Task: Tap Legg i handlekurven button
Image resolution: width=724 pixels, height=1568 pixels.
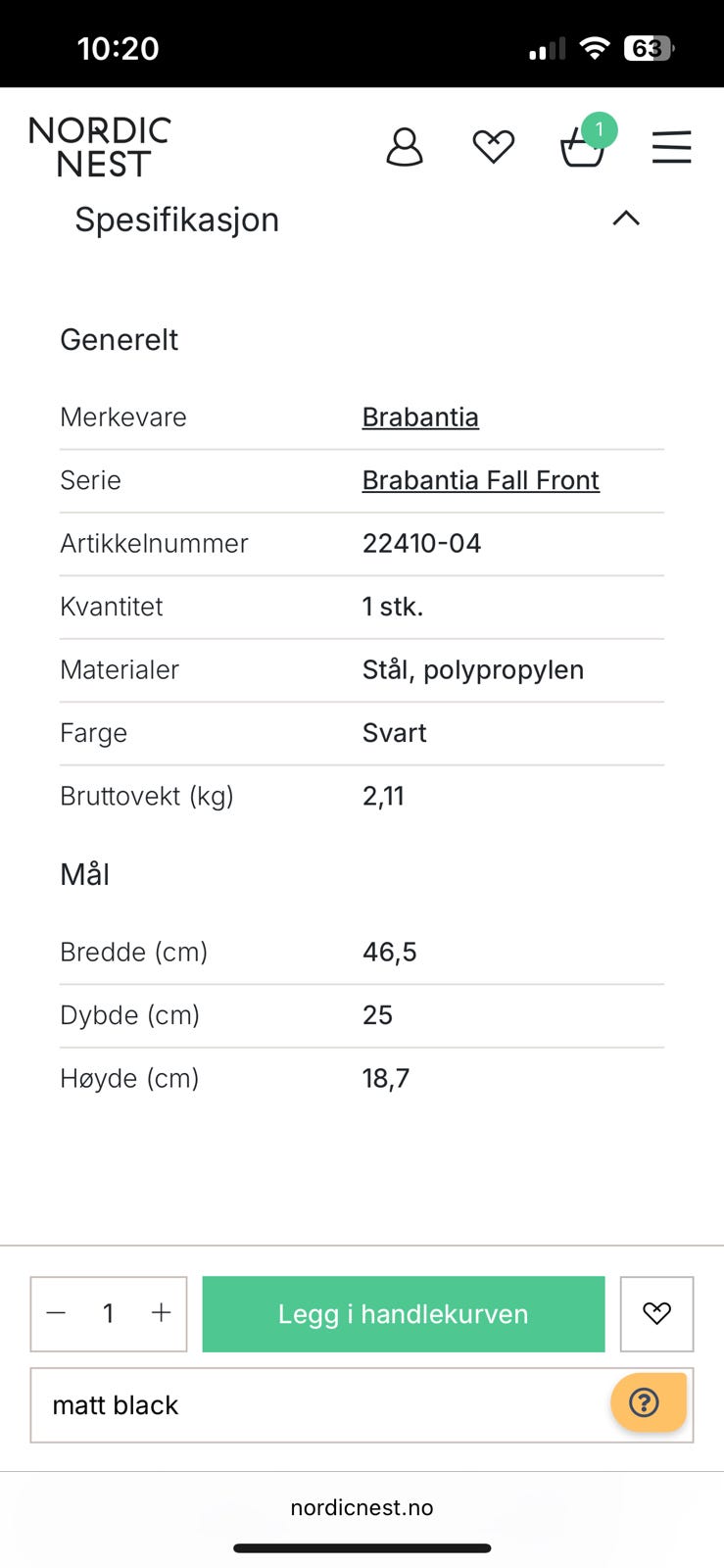Action: [x=404, y=1314]
